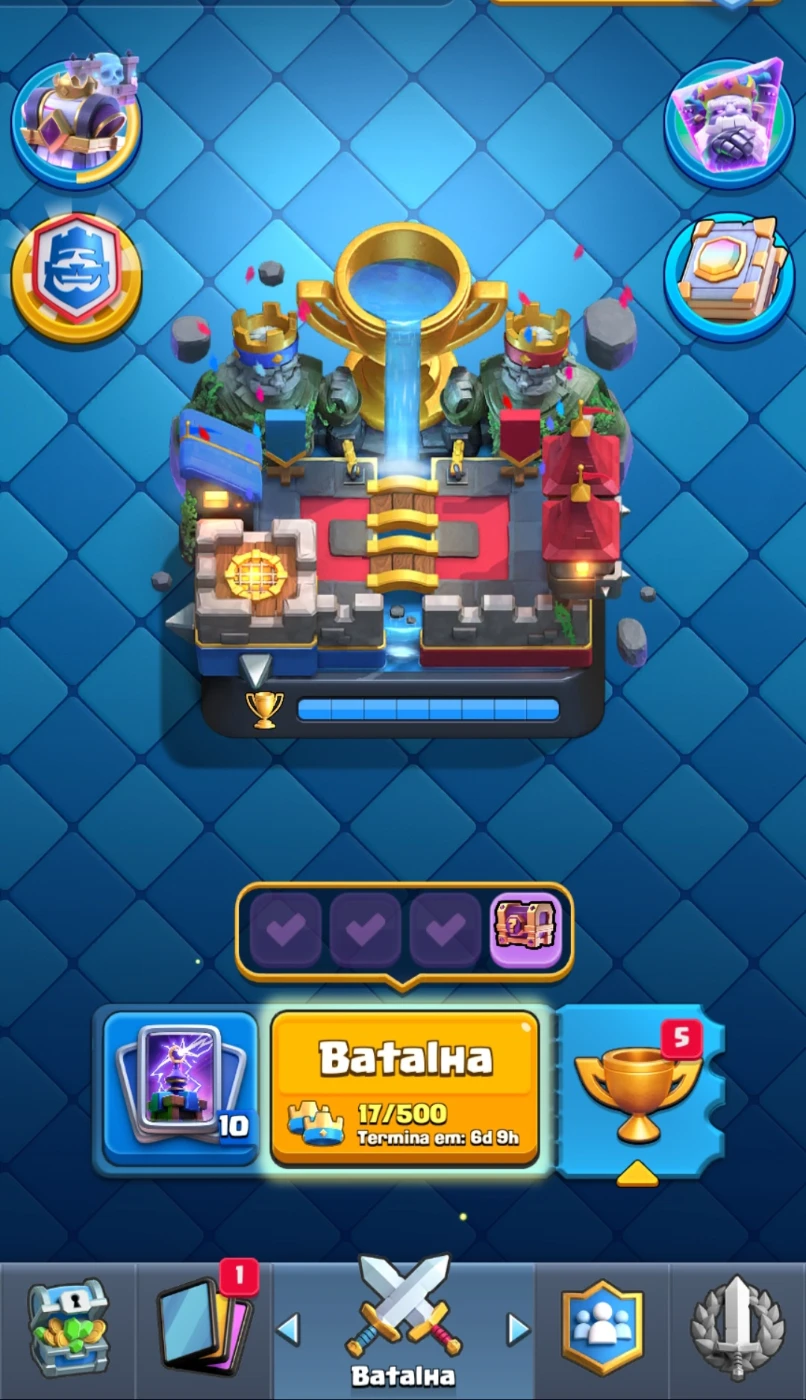
Task: Open the clan social tab
Action: click(x=602, y=1327)
